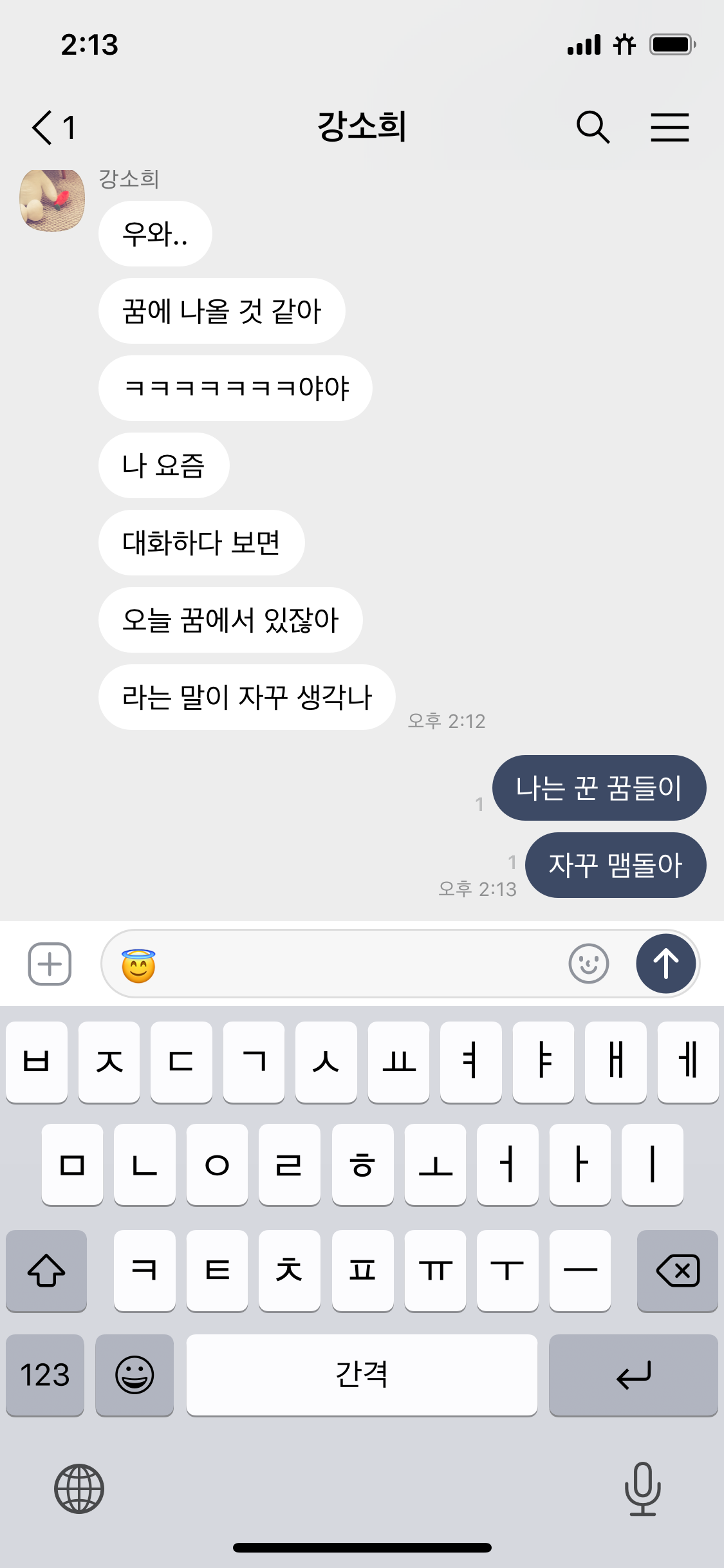Open the emoticon sticker picker
This screenshot has width=724, height=1568.
point(589,964)
